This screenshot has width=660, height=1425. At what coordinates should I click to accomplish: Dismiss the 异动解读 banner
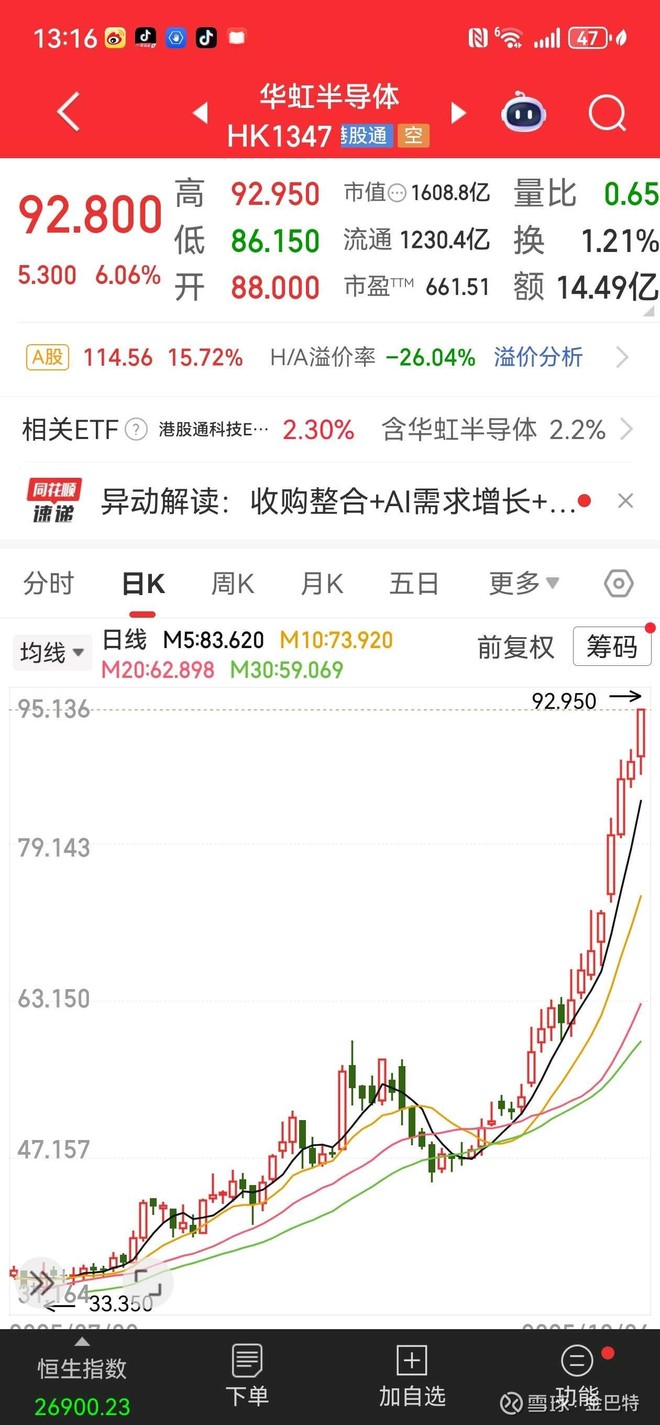pos(626,501)
